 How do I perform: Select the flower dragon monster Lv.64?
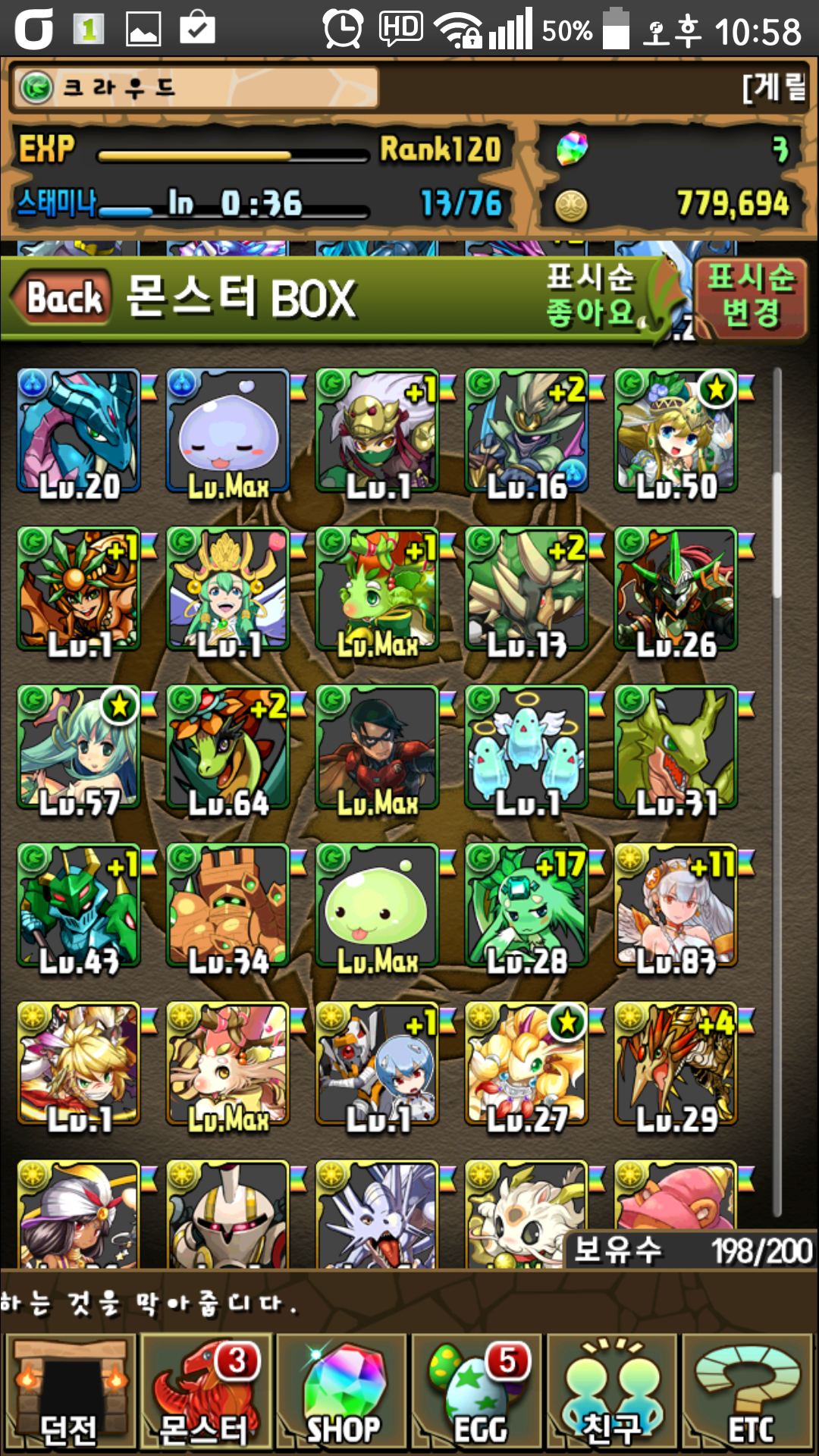coord(228,747)
